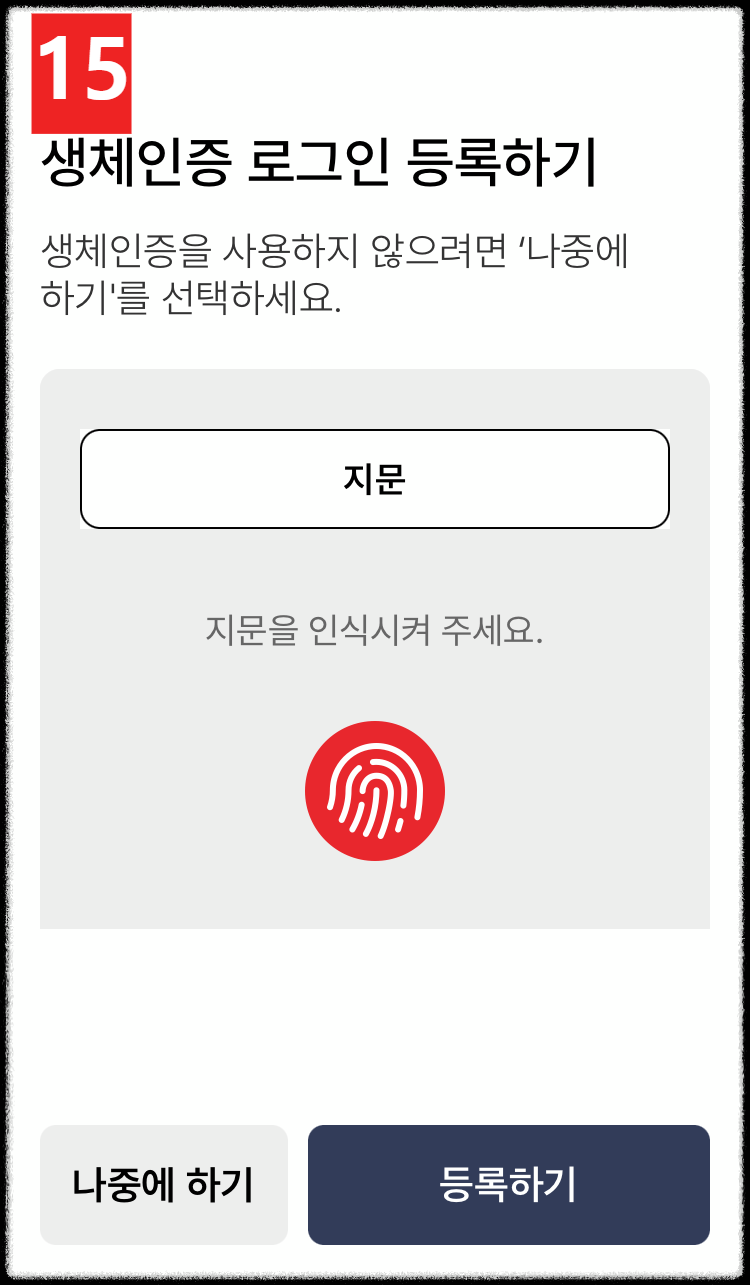The height and width of the screenshot is (1285, 750).
Task: Activate fingerprint recognition via the scanner icon
Action: pyautogui.click(x=375, y=789)
